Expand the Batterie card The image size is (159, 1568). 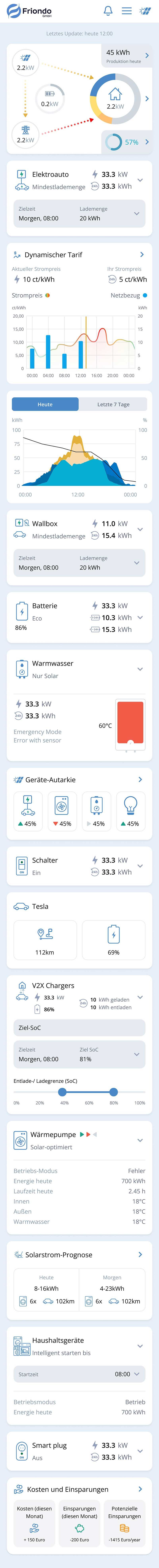point(140,617)
